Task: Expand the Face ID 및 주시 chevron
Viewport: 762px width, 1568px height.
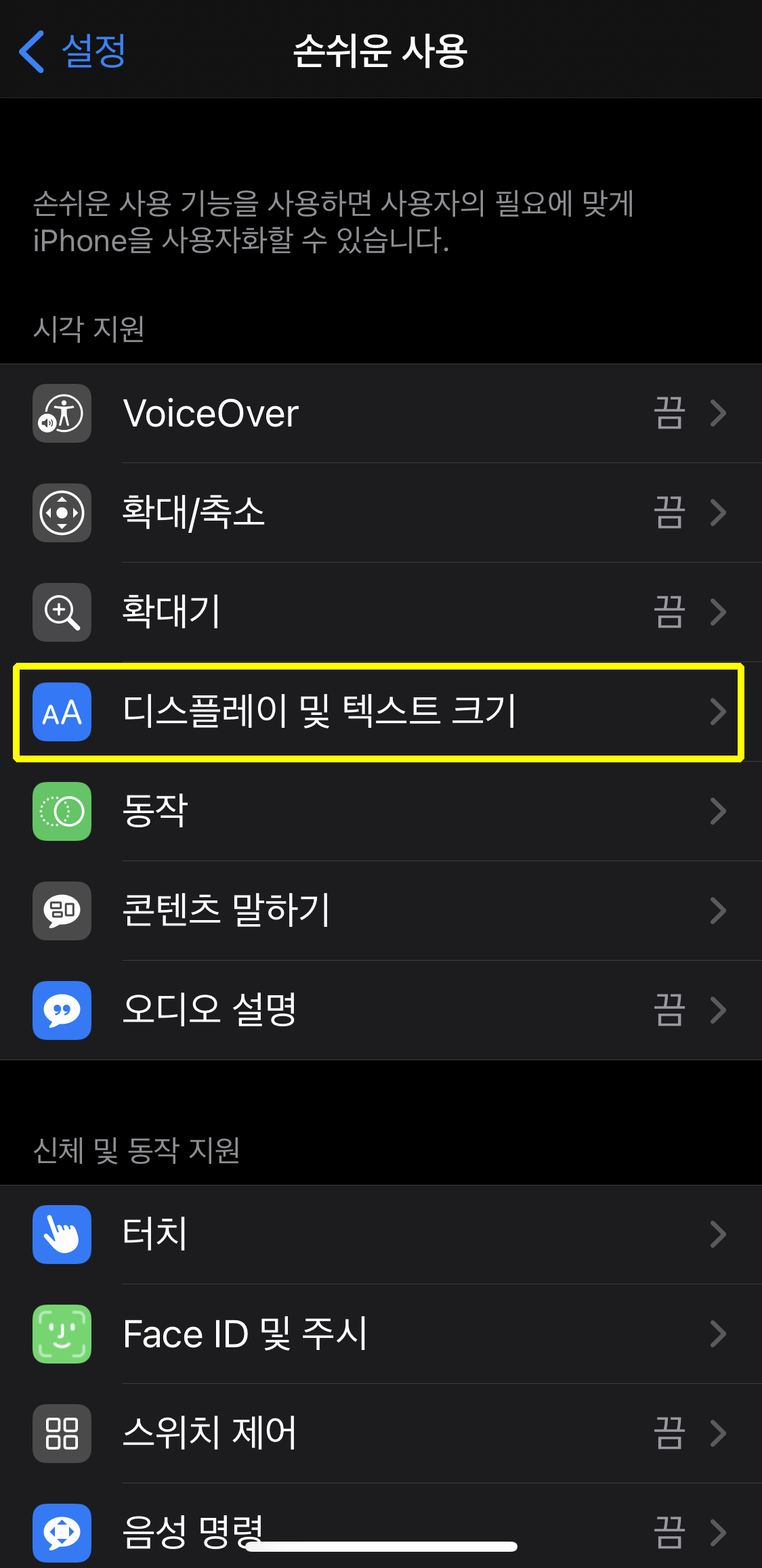Action: point(719,1334)
